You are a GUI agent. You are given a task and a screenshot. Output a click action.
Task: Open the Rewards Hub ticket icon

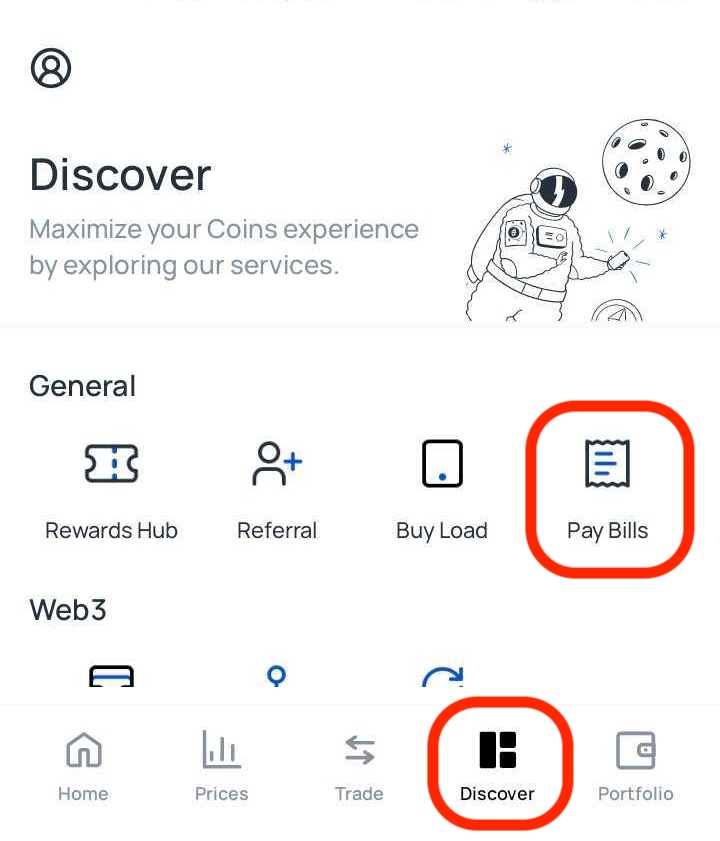tap(111, 463)
